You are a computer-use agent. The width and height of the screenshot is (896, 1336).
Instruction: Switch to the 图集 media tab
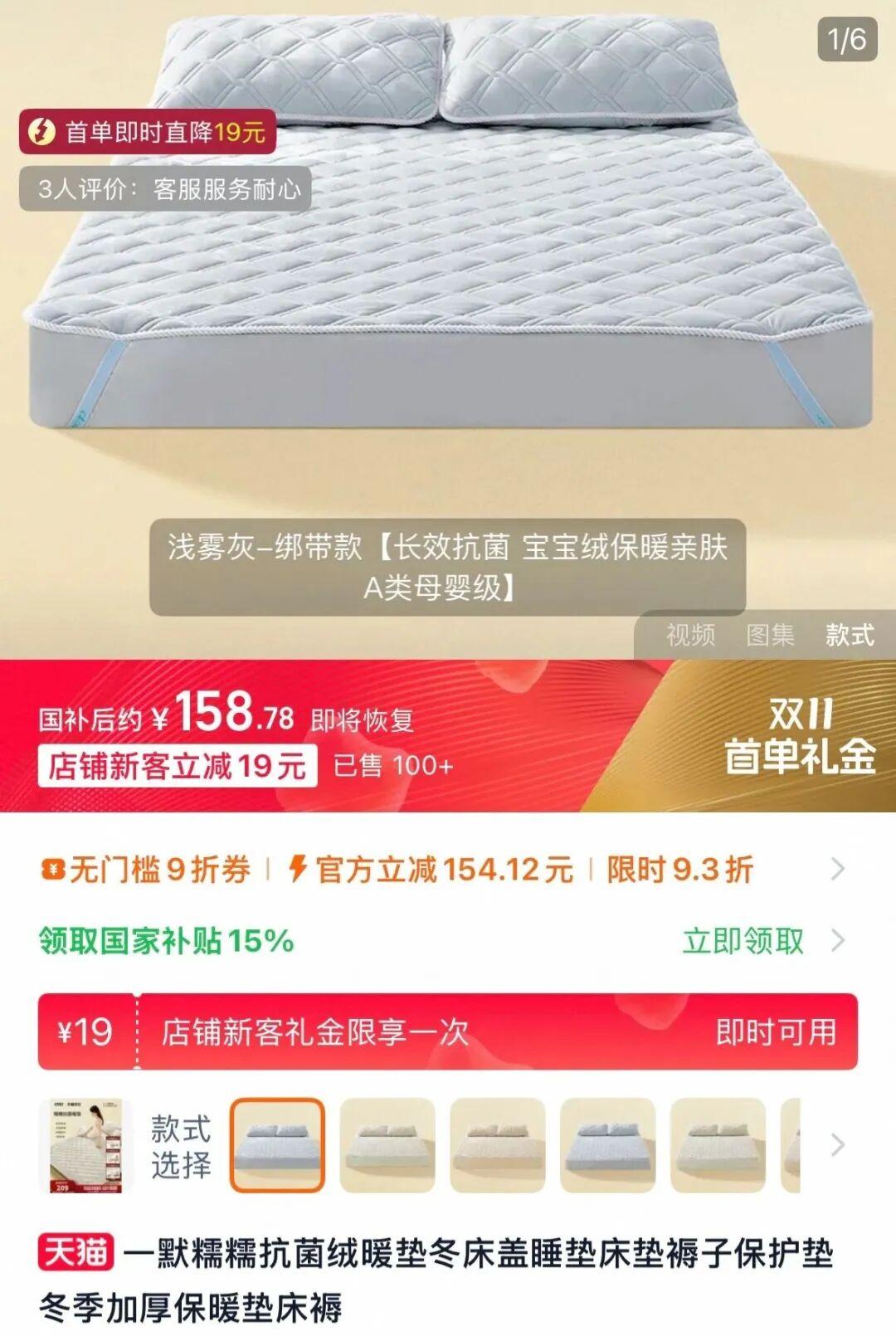[770, 636]
